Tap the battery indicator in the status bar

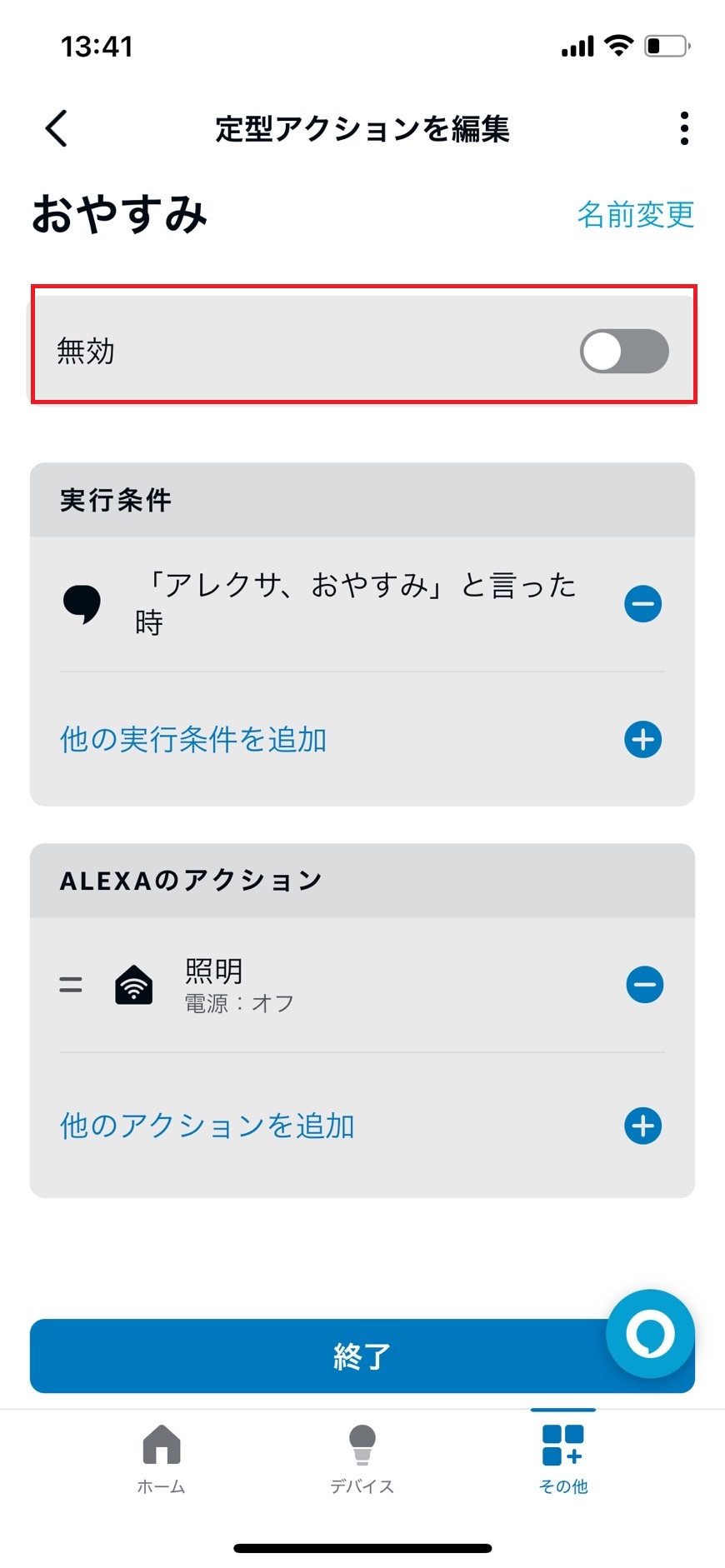click(x=664, y=46)
